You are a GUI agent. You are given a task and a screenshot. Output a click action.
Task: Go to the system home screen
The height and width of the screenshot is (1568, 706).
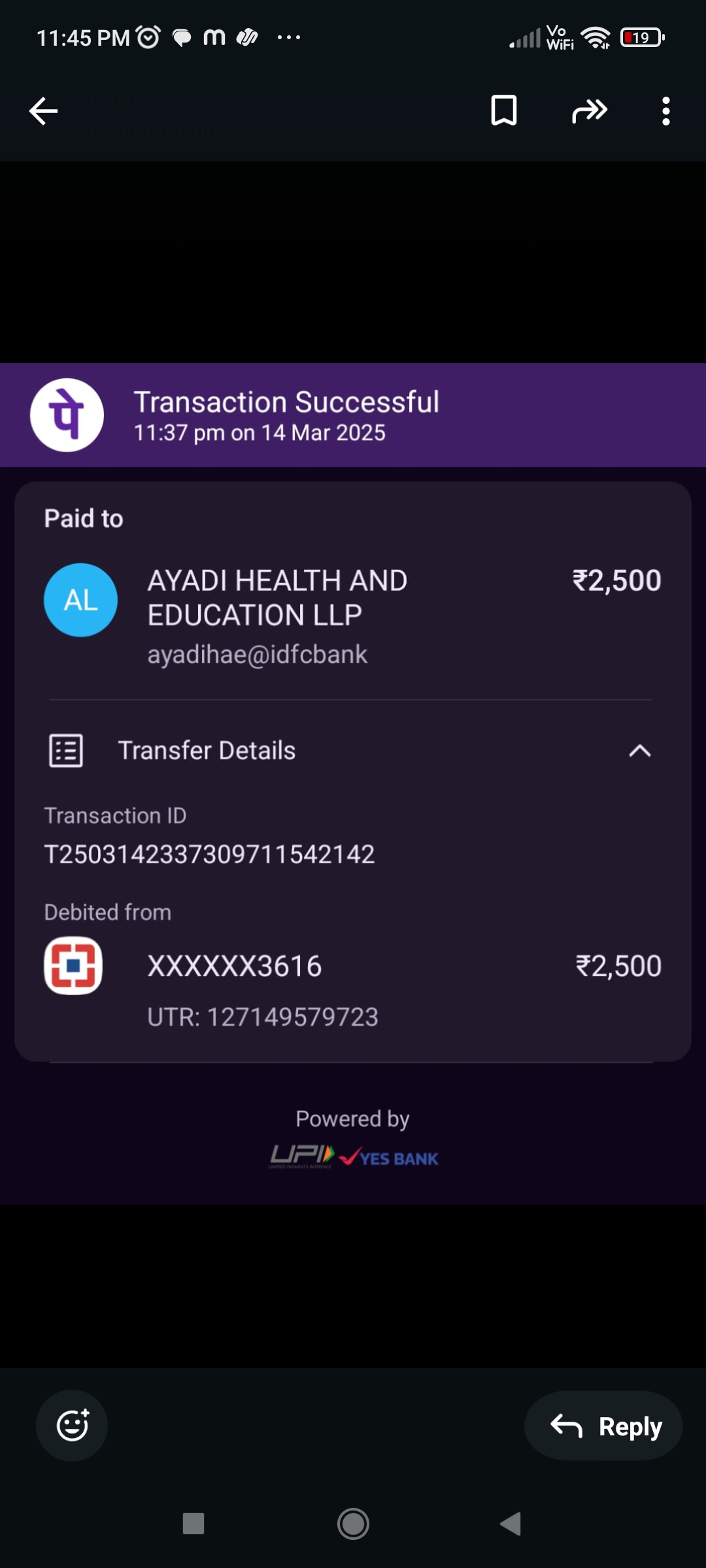pos(353,1524)
